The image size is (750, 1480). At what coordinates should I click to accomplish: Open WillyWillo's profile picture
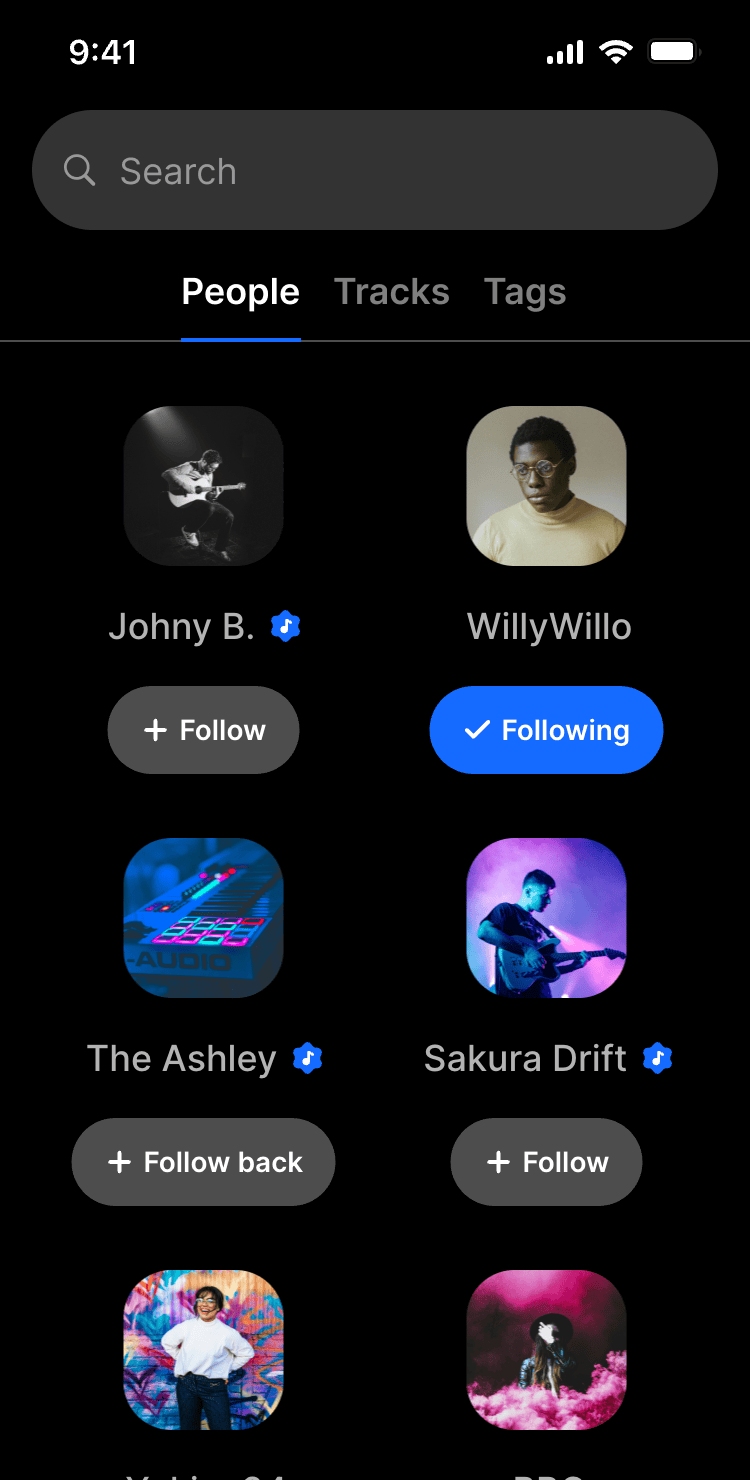tap(546, 486)
